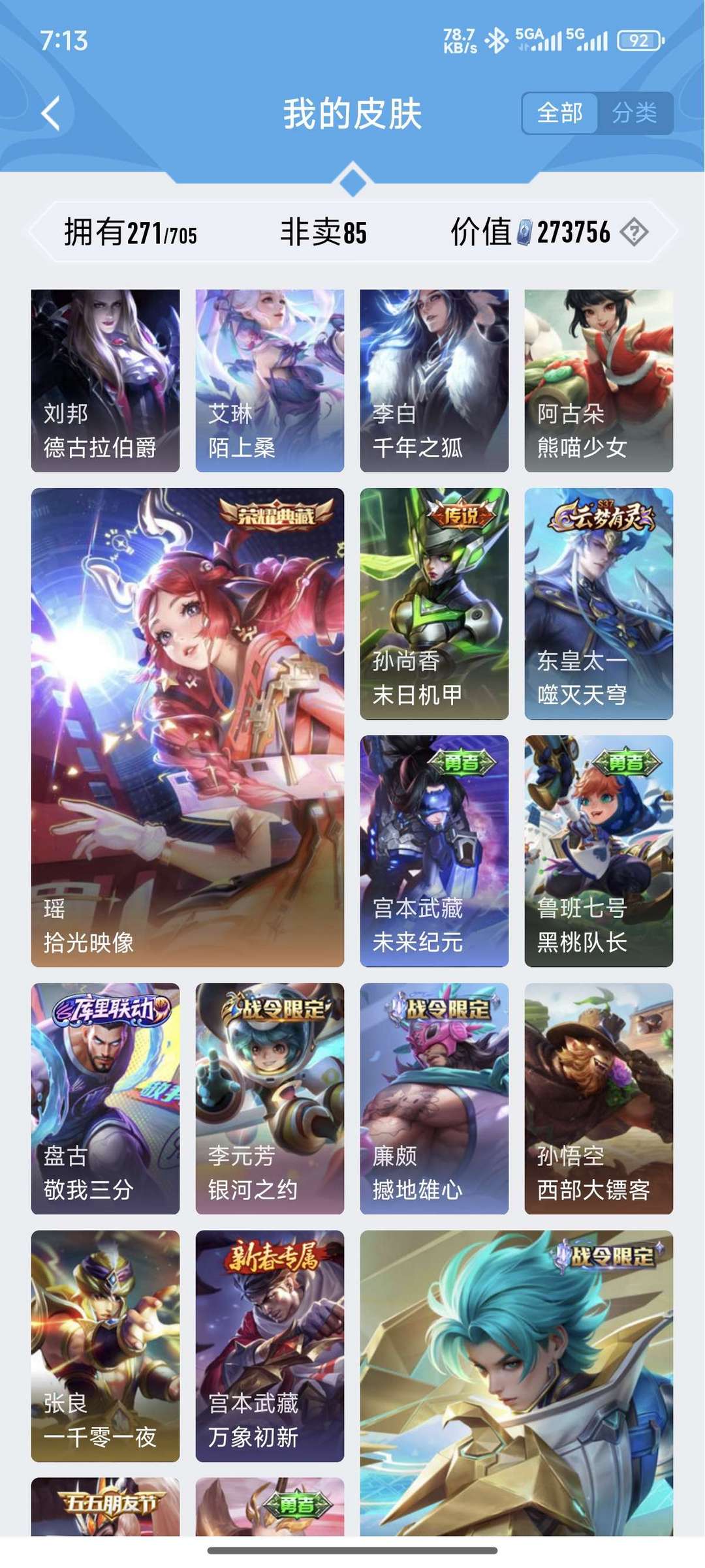Open 张良 一千零一夜 skin
The image size is (705, 1568).
pyautogui.click(x=105, y=1345)
